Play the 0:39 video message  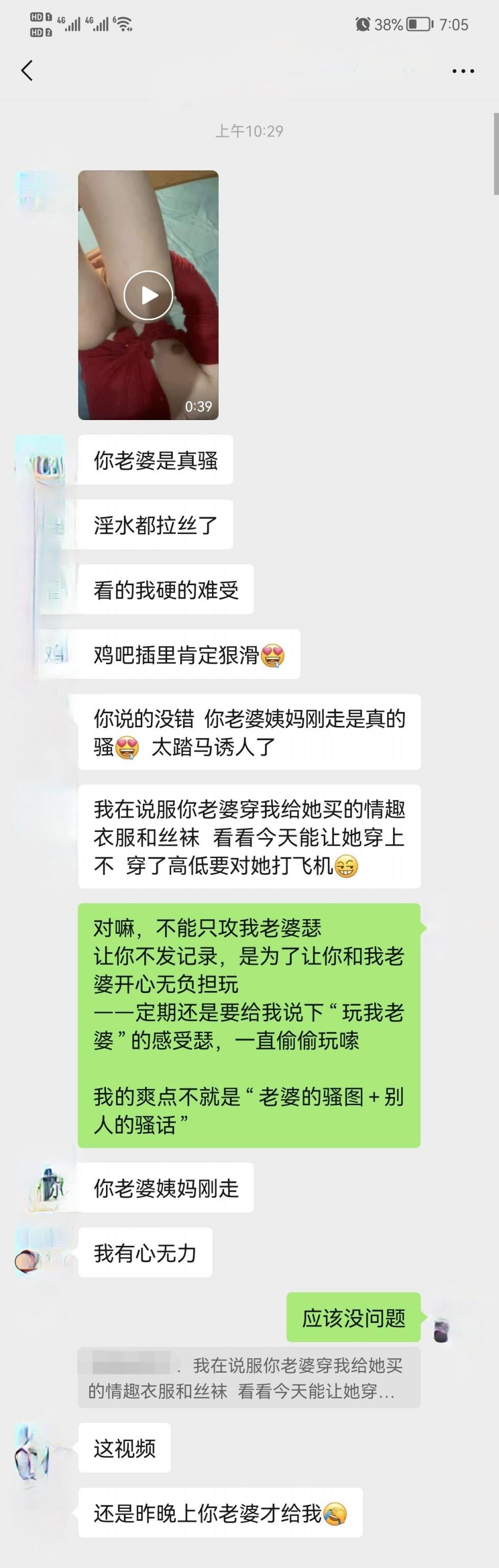(148, 295)
